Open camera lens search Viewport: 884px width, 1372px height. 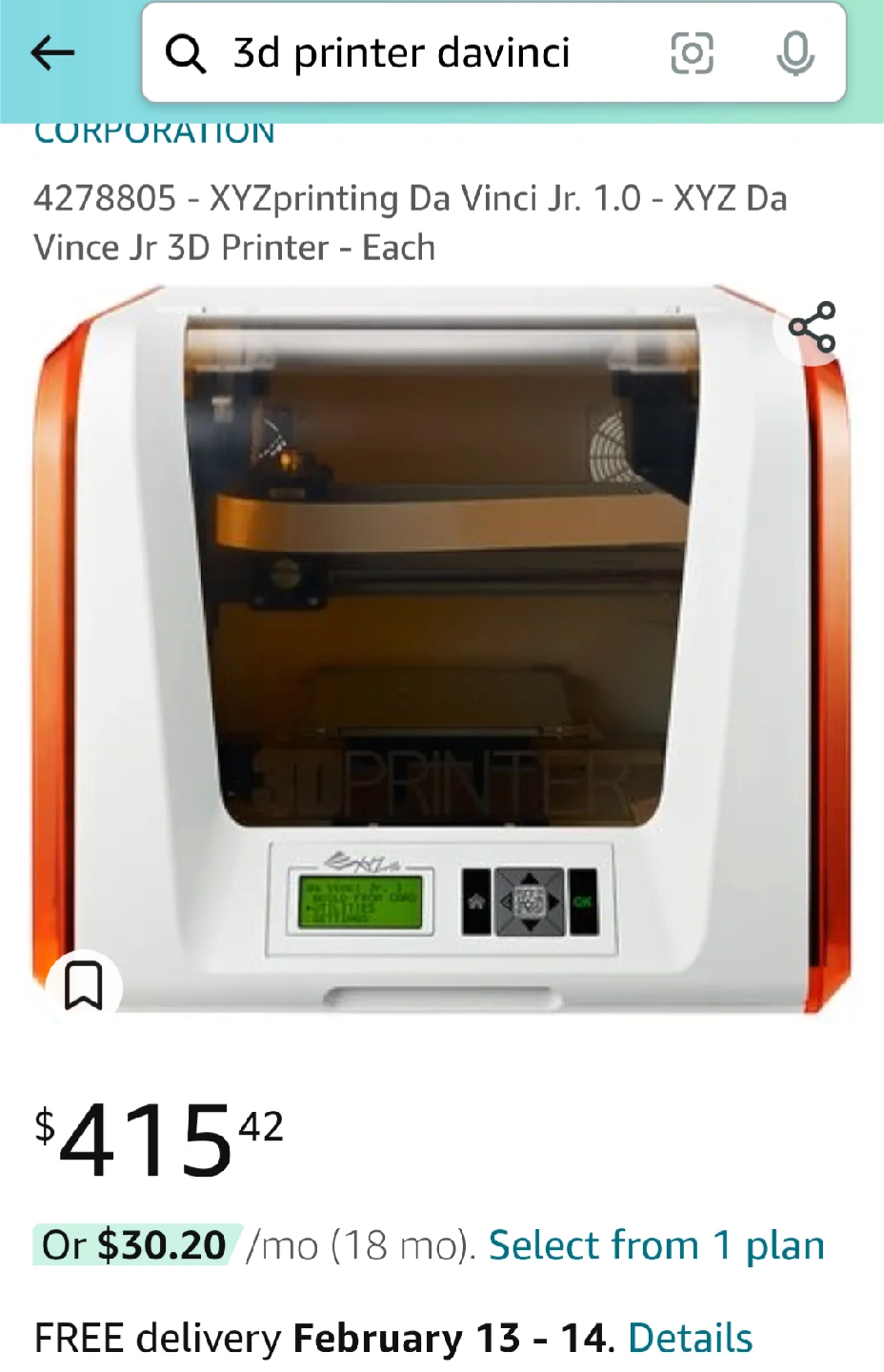[692, 53]
